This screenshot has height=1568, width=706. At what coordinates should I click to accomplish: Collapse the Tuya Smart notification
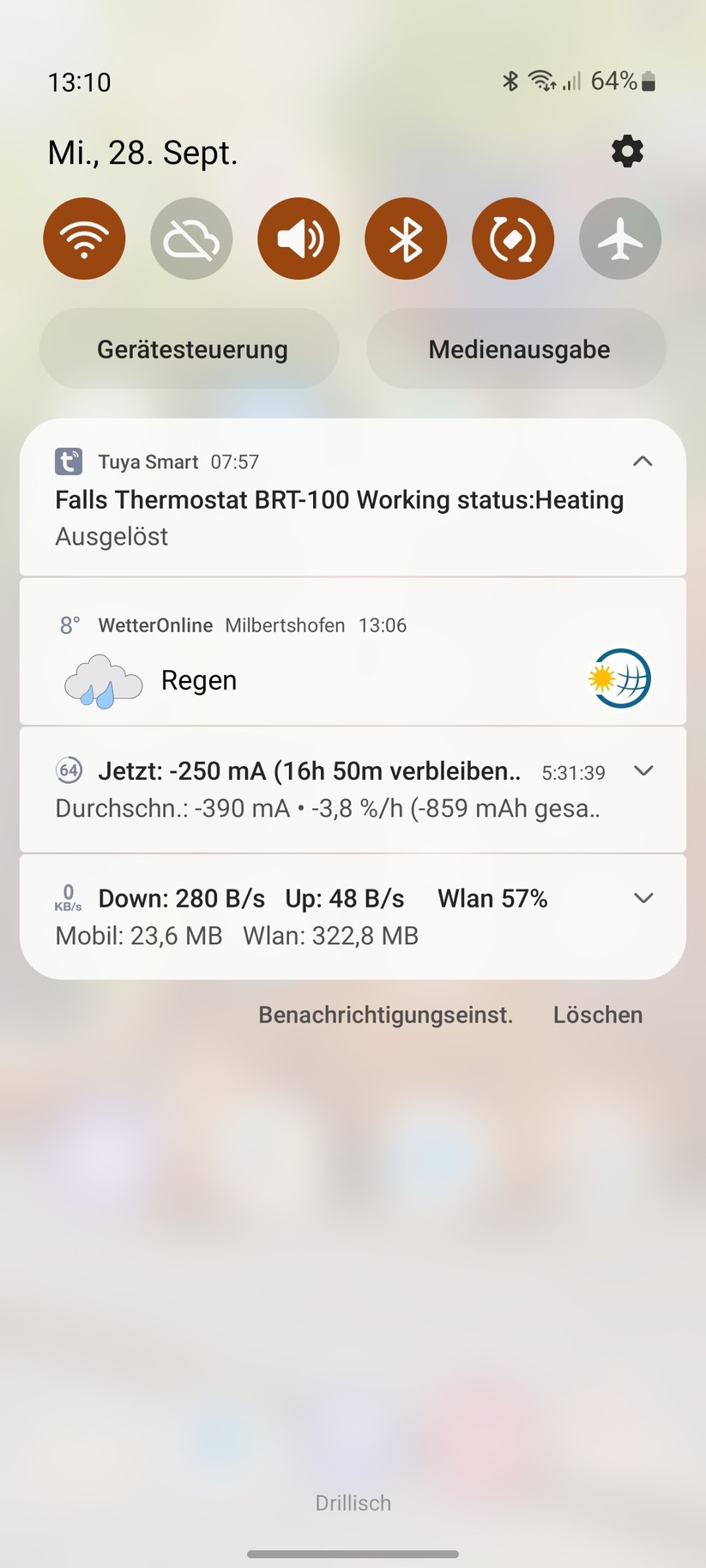coord(643,461)
